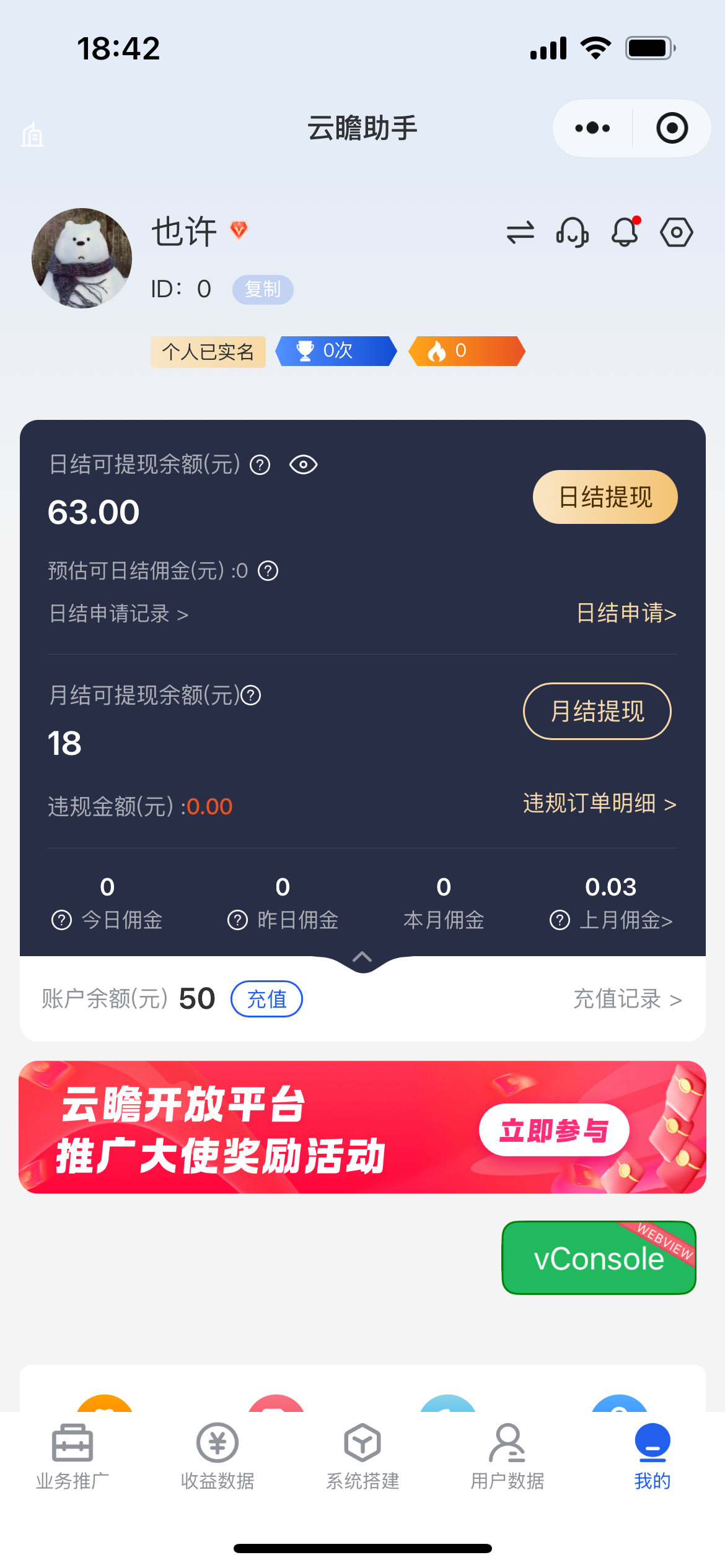Screen dimensions: 725x1568
Task: Tap the switch account arrows icon
Action: (520, 233)
